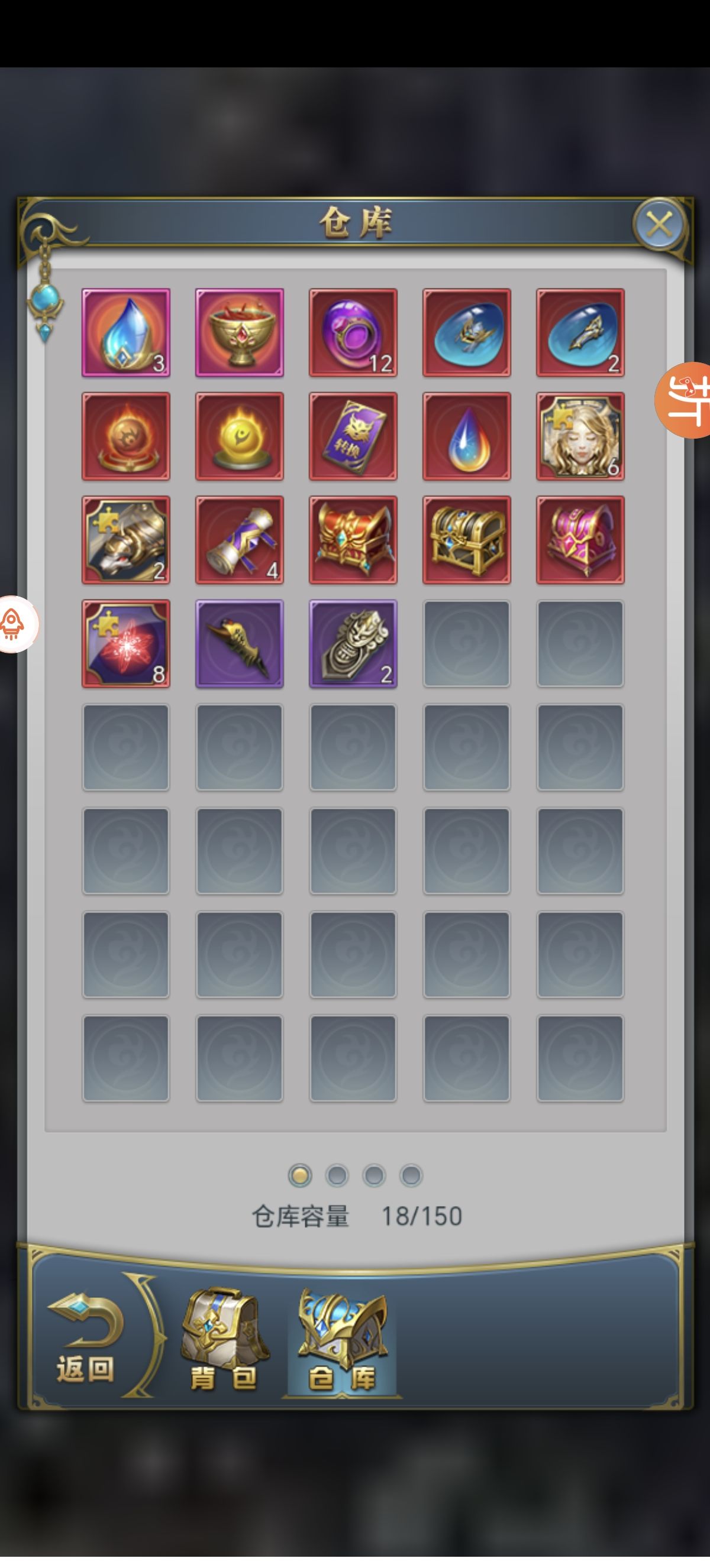Go to the second warehouse page dot
This screenshot has width=710, height=1568.
coord(337,1175)
